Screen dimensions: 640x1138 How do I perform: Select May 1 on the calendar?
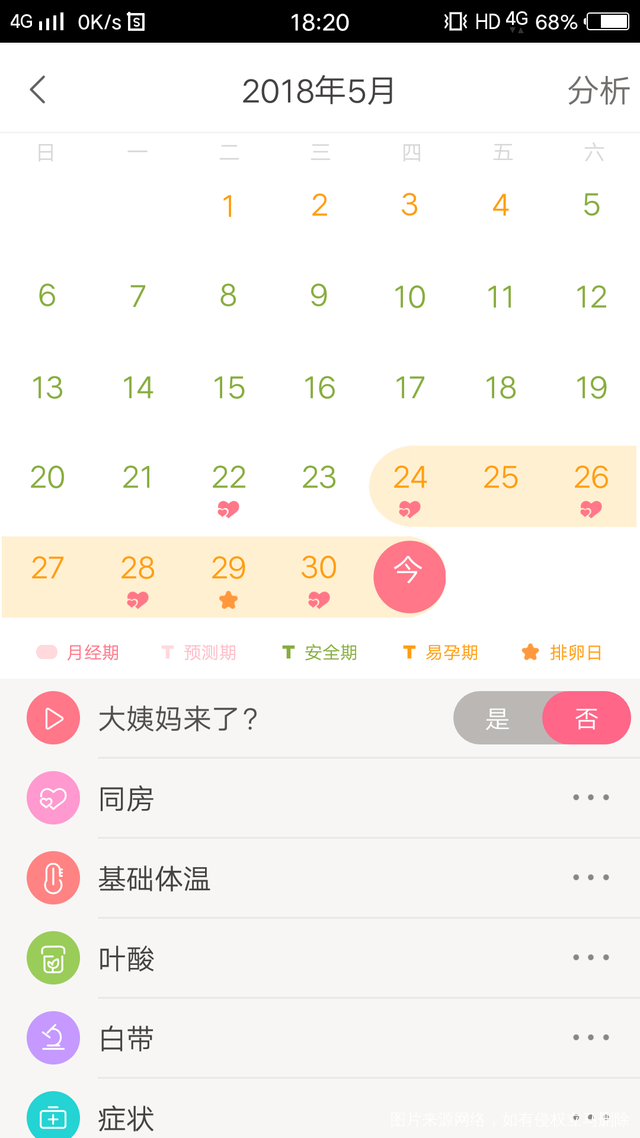point(228,206)
